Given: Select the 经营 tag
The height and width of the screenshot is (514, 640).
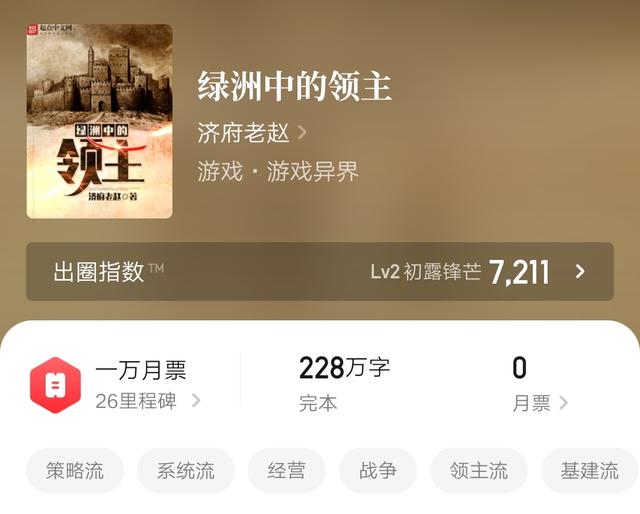Looking at the screenshot, I should [x=287, y=471].
